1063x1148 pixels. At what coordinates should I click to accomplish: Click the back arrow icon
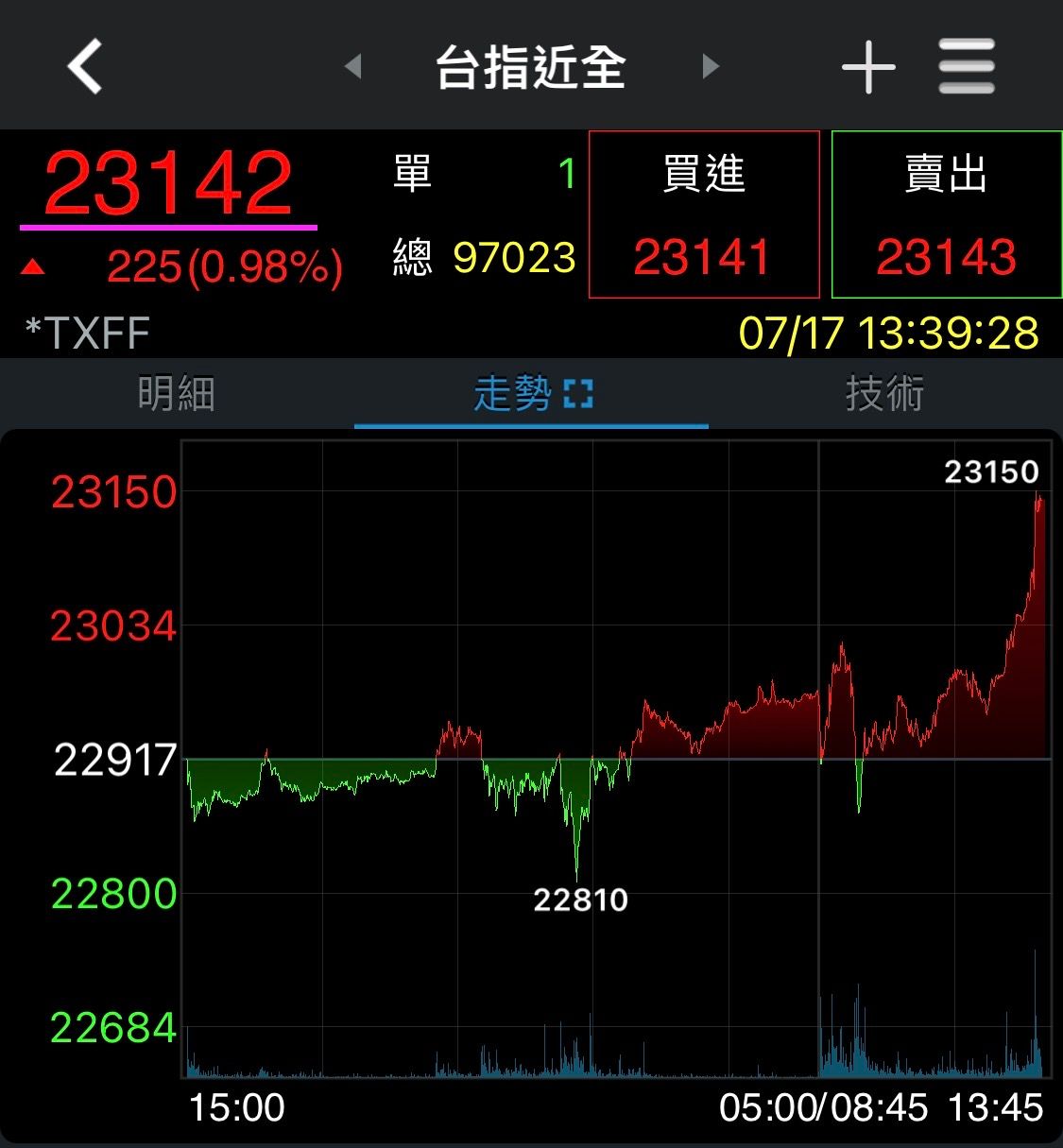coord(83,64)
